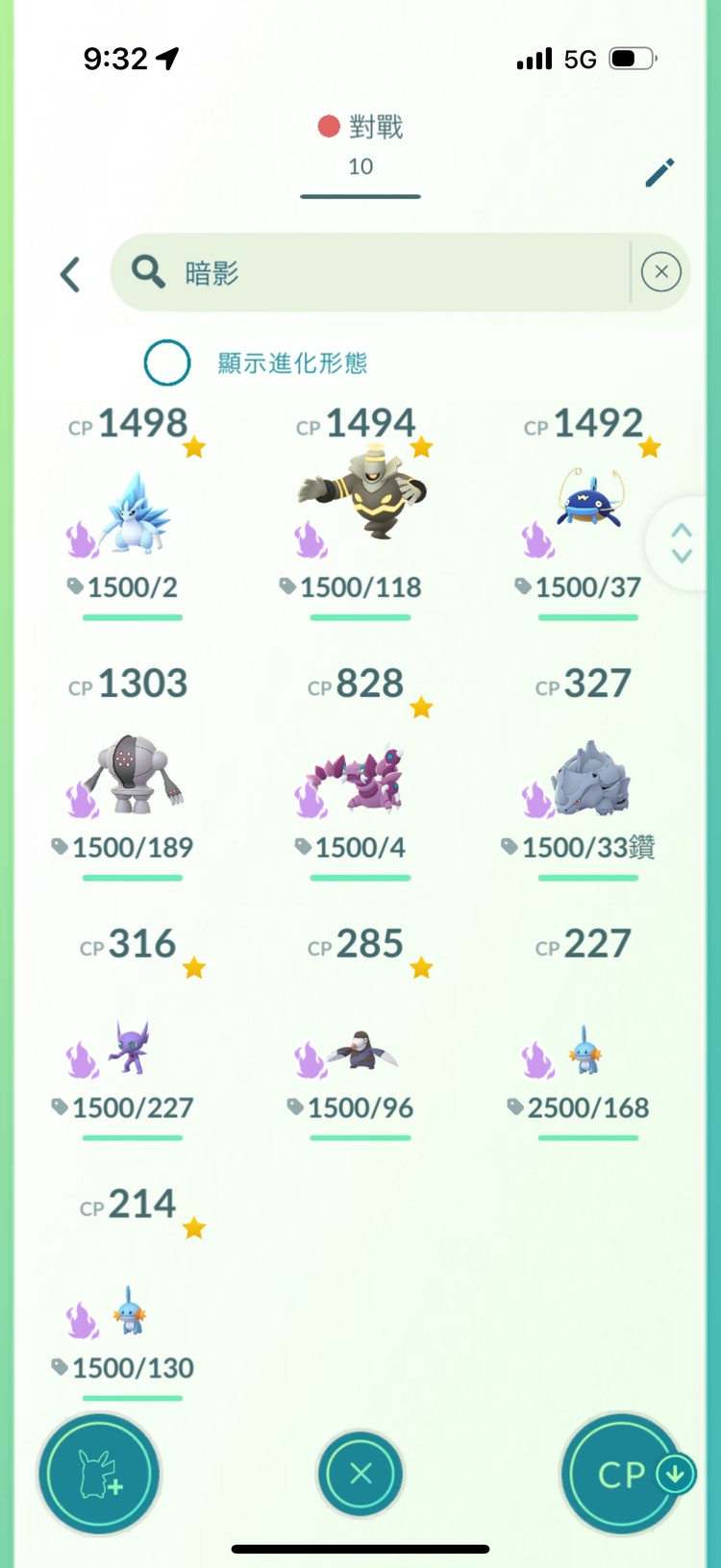Open the CP 327 Pokémon tagged 1500/33鑽
This screenshot has width=721, height=1568.
588,779
